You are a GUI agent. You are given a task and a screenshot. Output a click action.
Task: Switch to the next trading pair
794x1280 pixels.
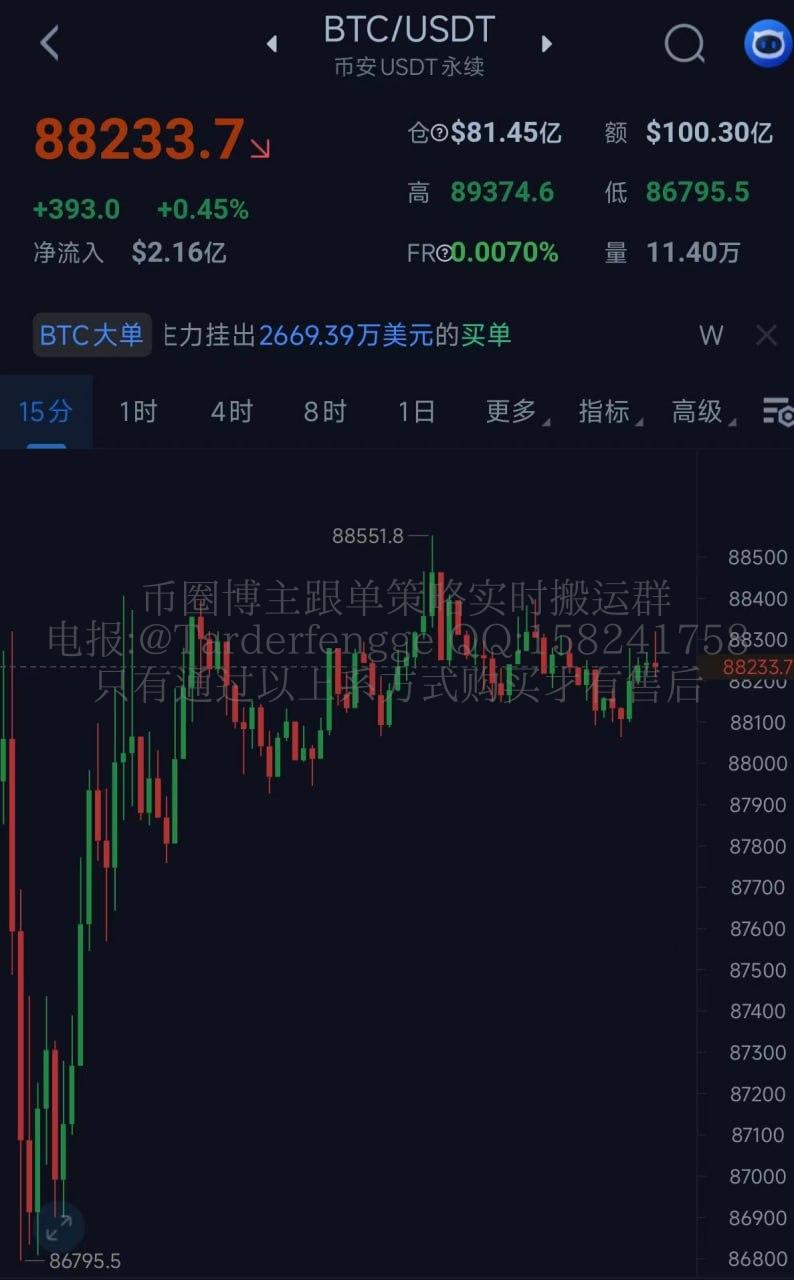tap(546, 44)
